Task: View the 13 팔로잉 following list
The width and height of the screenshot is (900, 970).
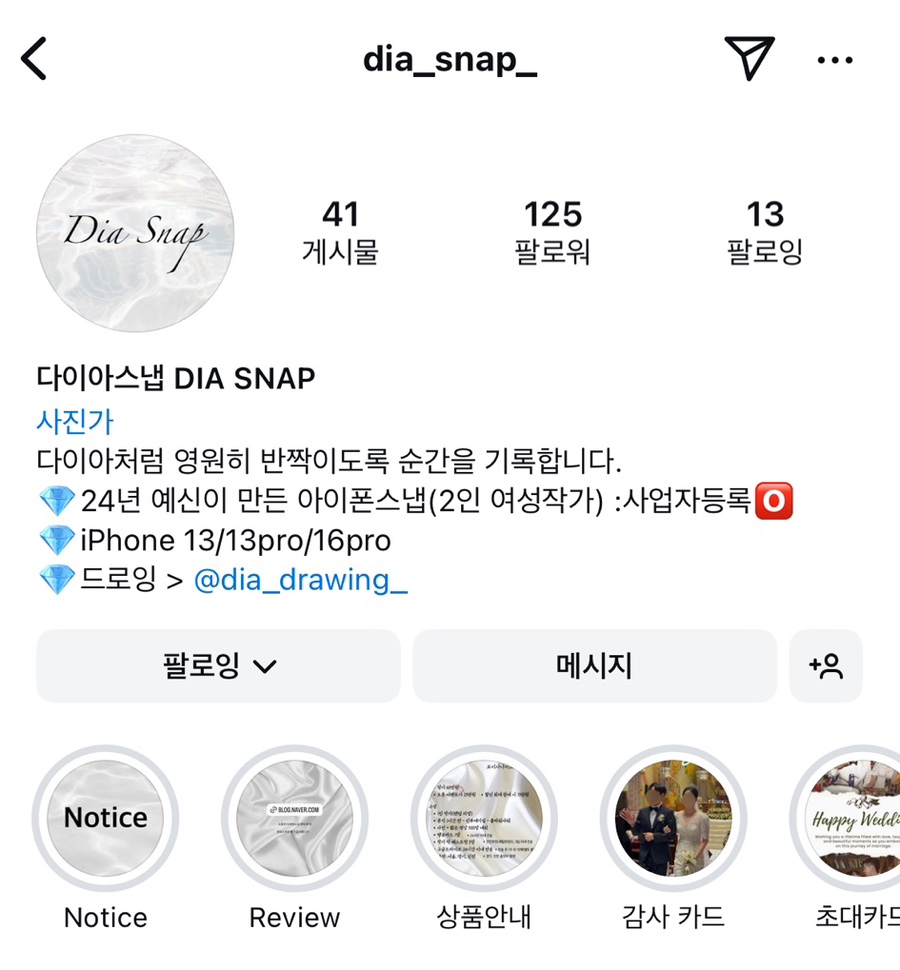Action: tap(765, 232)
